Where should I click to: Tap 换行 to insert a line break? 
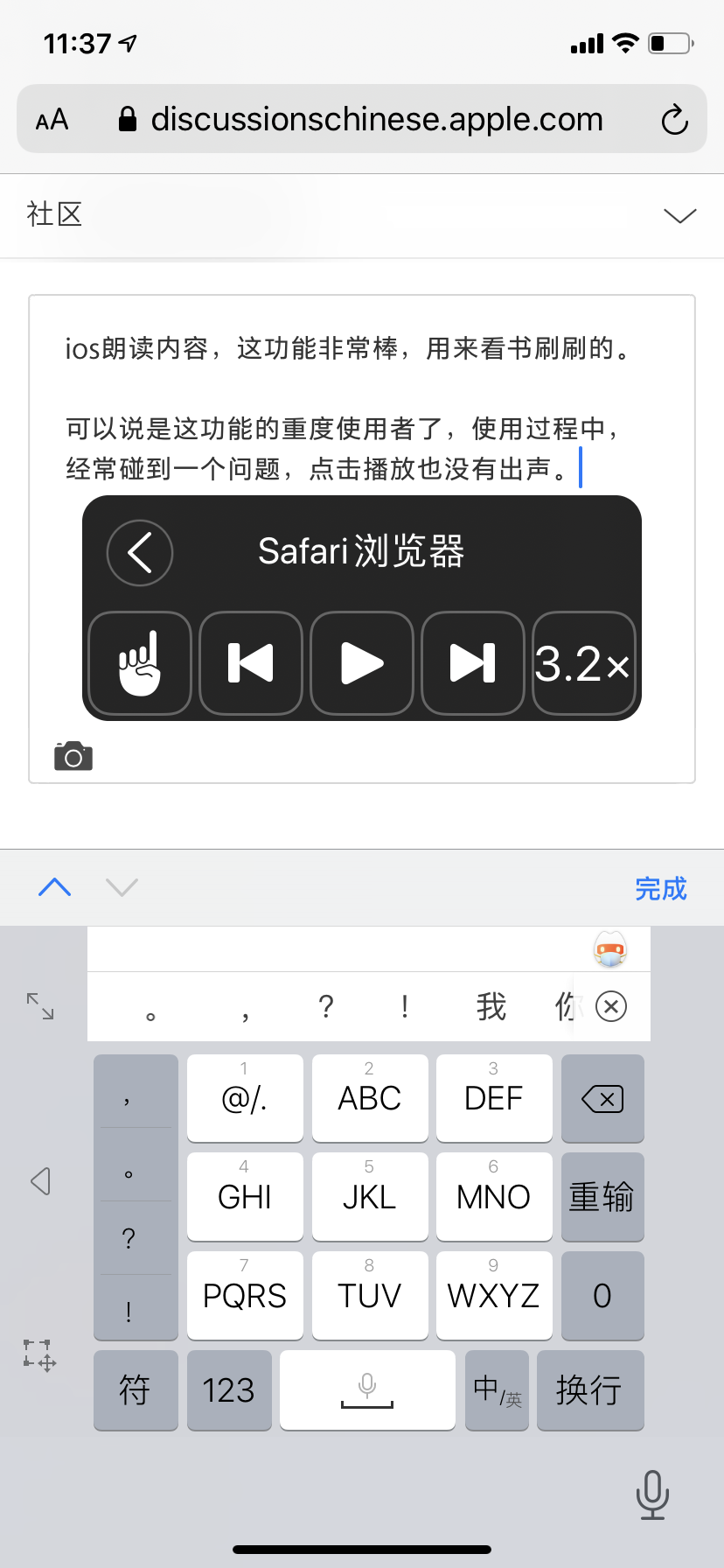pos(590,1389)
